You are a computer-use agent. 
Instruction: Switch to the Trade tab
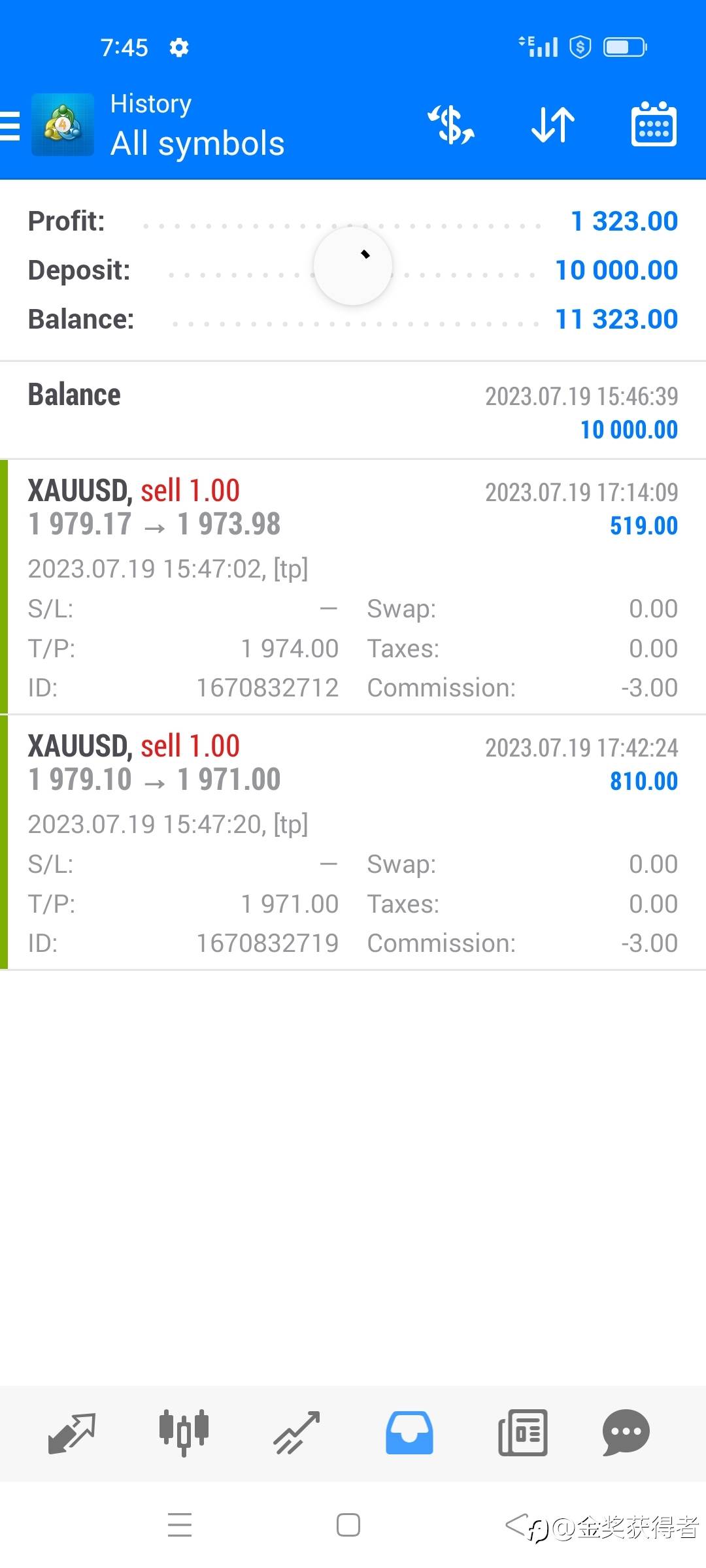(x=297, y=1433)
